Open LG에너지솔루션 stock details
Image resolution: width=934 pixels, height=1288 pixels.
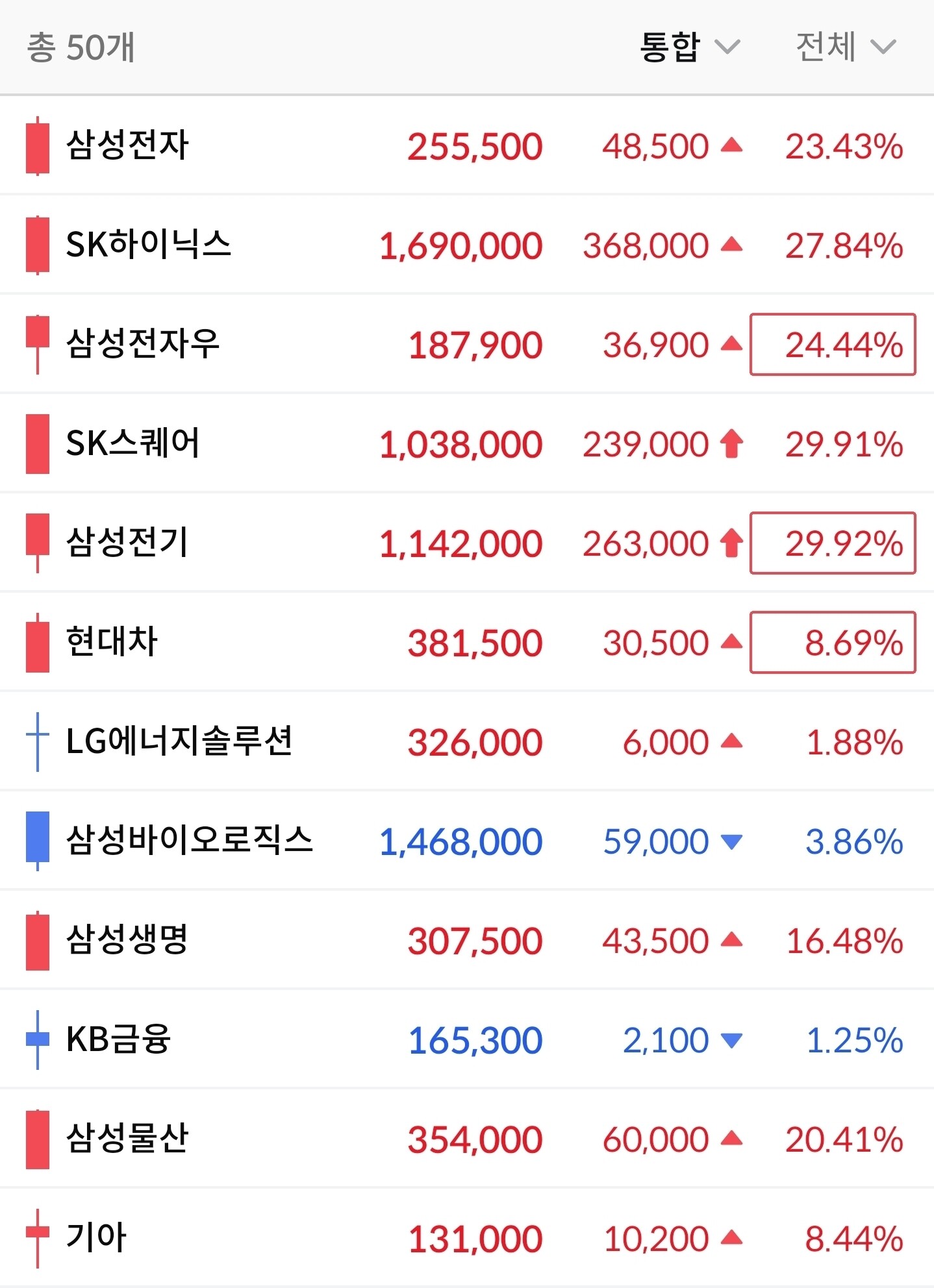coord(467,741)
